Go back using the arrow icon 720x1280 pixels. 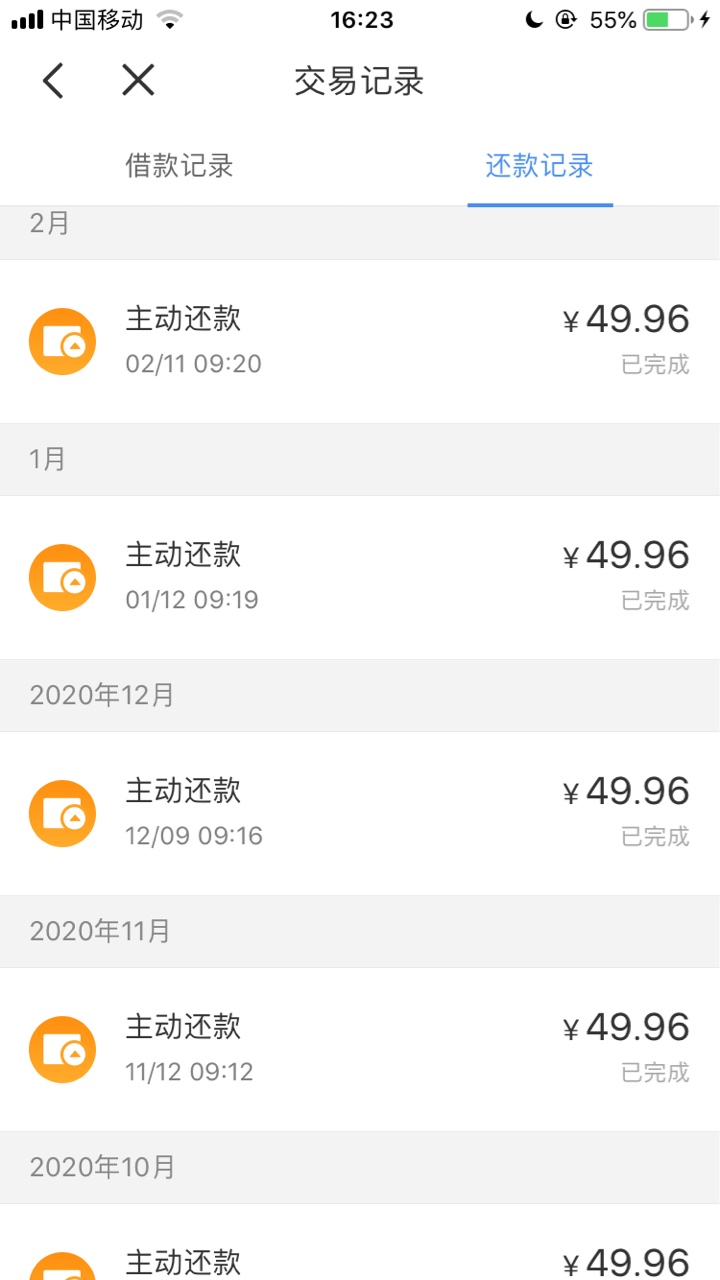(53, 80)
